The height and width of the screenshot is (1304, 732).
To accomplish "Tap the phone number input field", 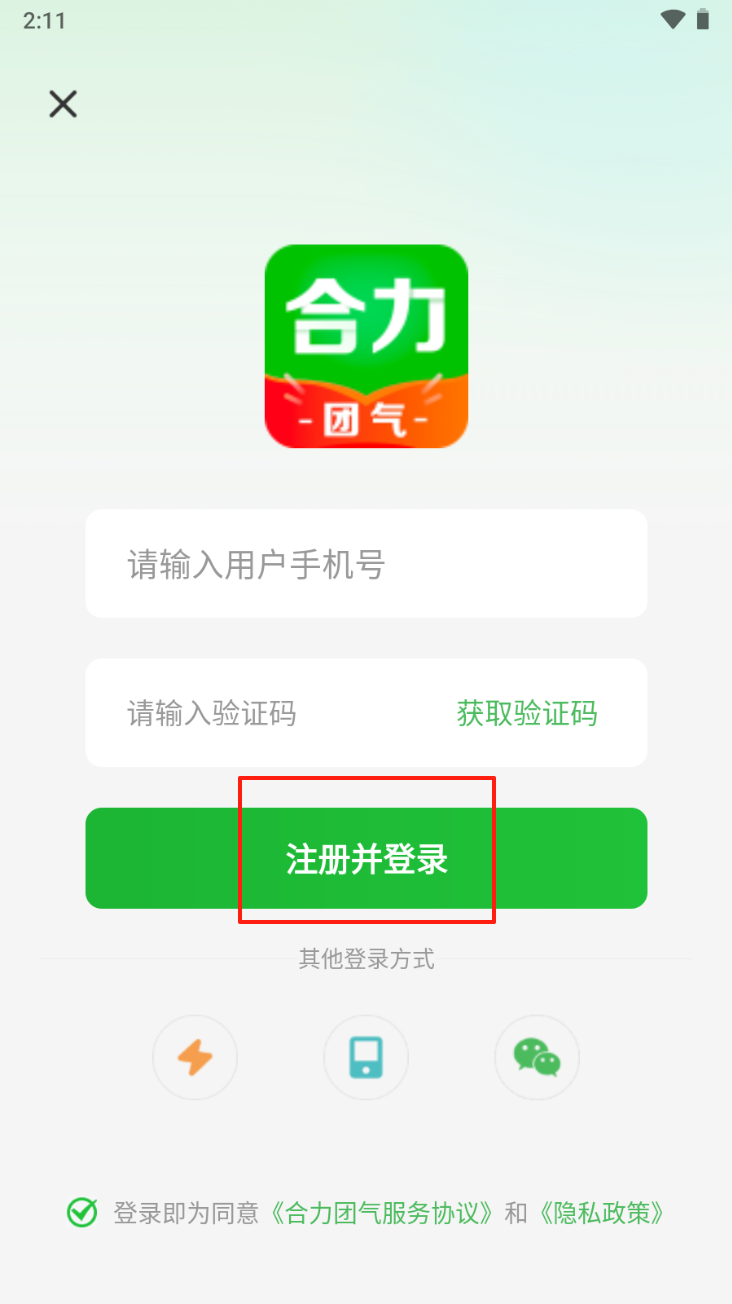I will [366, 564].
